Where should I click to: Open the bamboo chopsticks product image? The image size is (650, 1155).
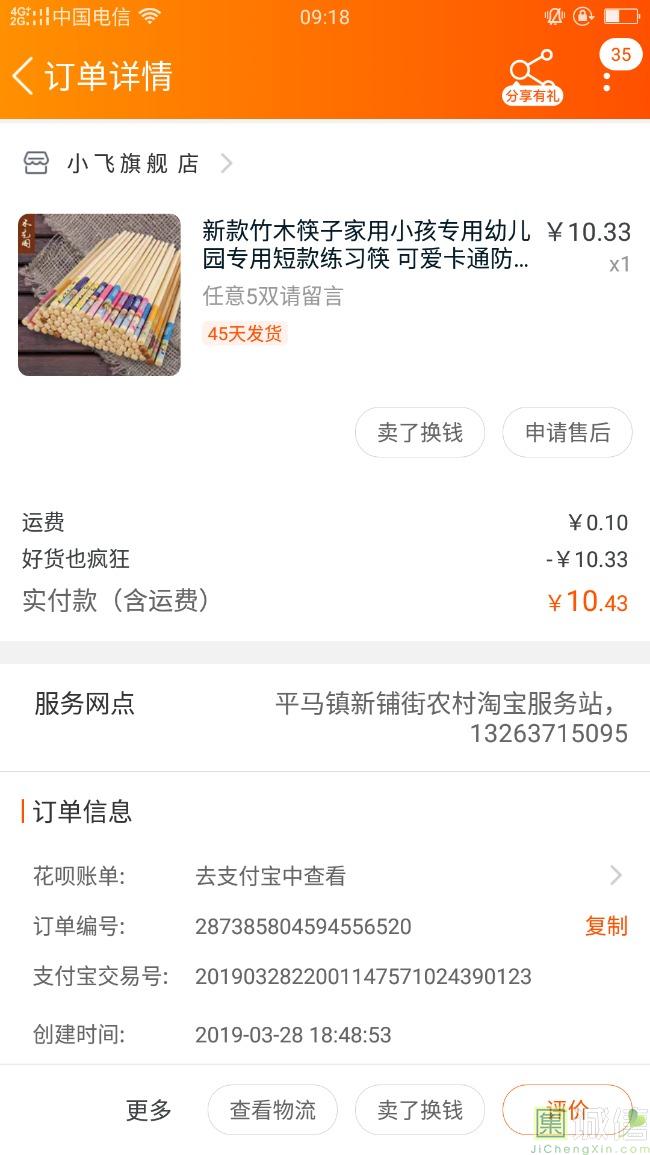click(99, 295)
